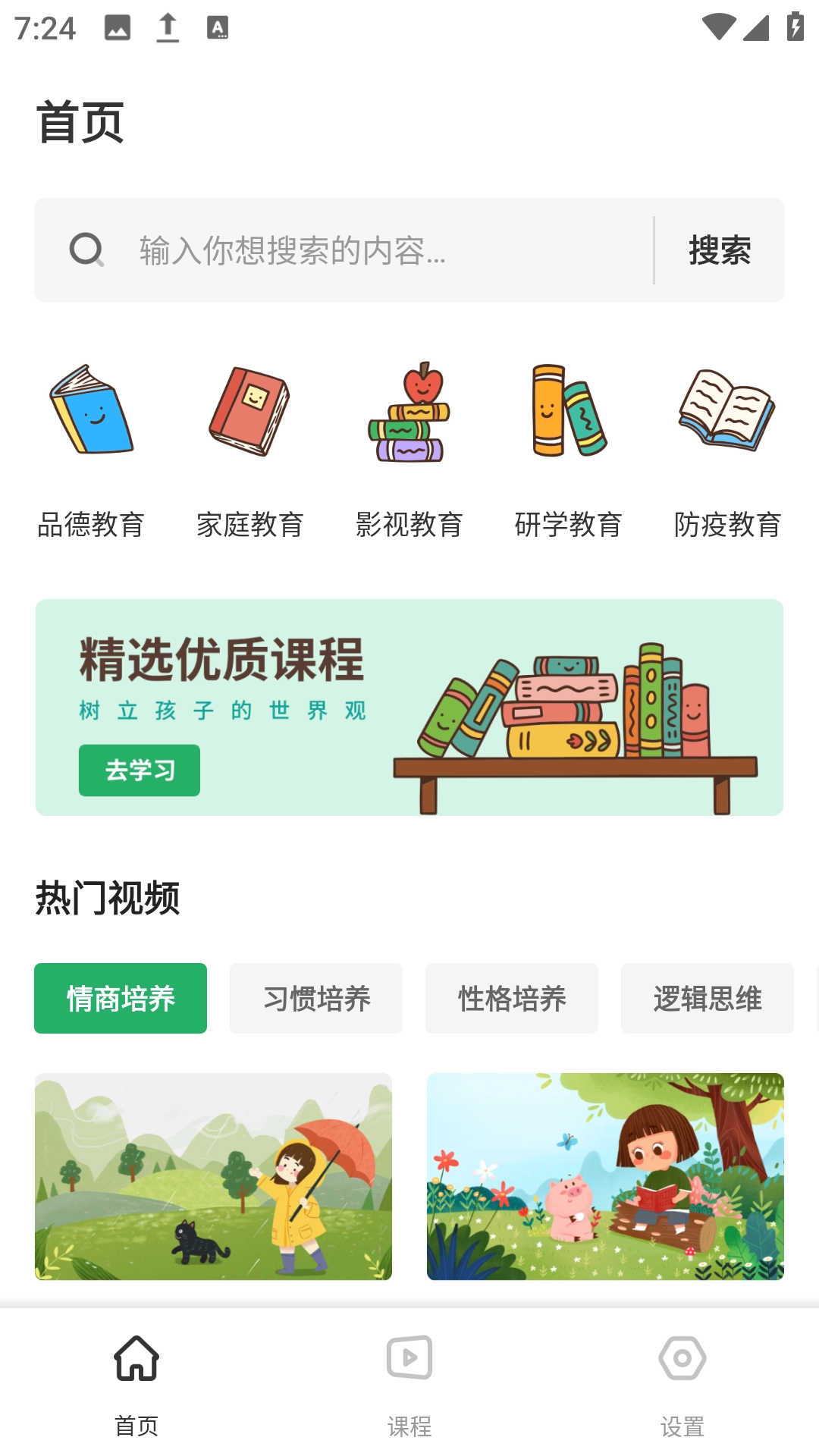Switch to the 性格培养 chip
819x1456 pixels.
(x=512, y=998)
